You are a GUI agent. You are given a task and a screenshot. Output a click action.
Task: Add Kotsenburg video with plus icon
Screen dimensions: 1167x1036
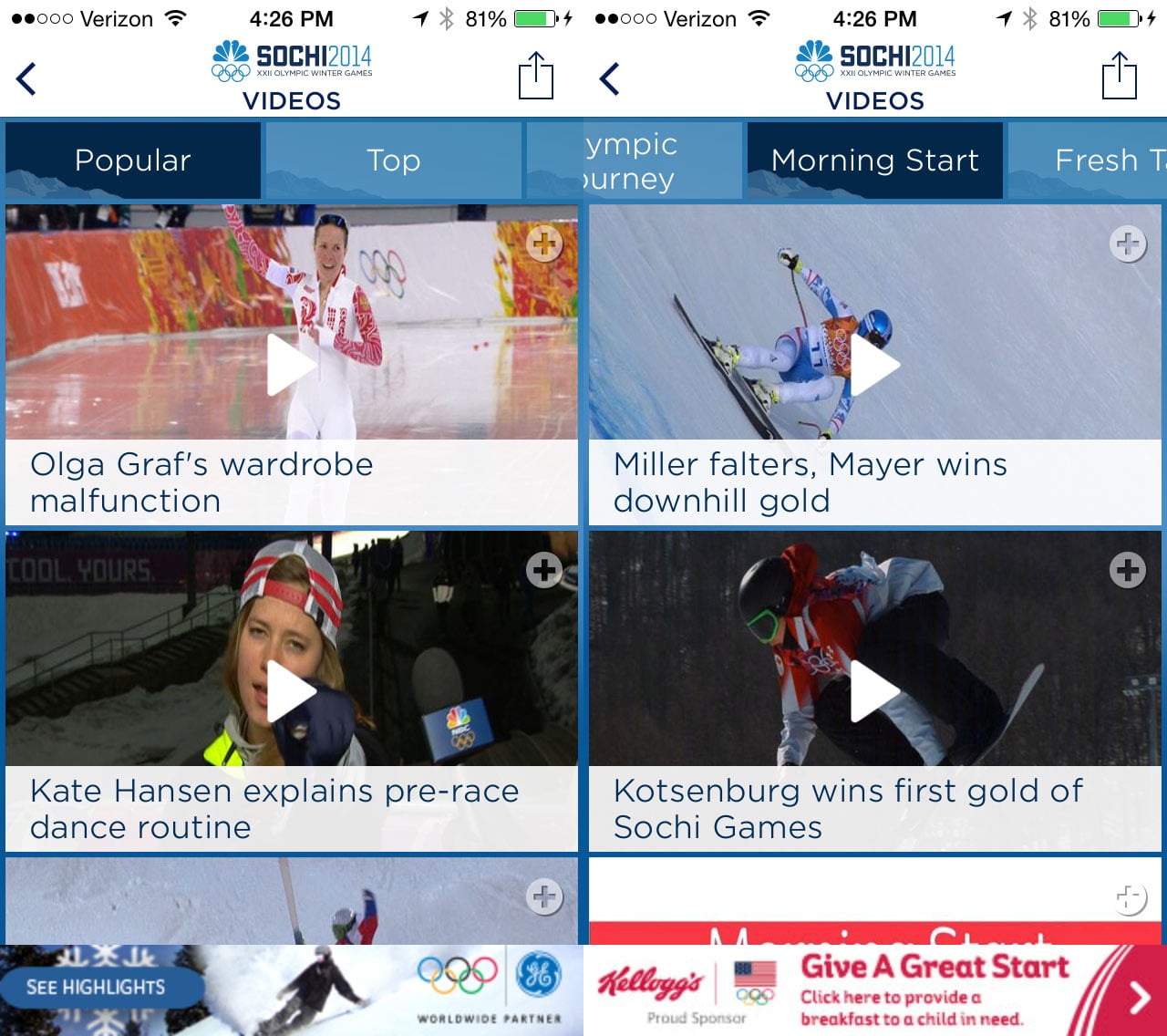coord(1128,570)
